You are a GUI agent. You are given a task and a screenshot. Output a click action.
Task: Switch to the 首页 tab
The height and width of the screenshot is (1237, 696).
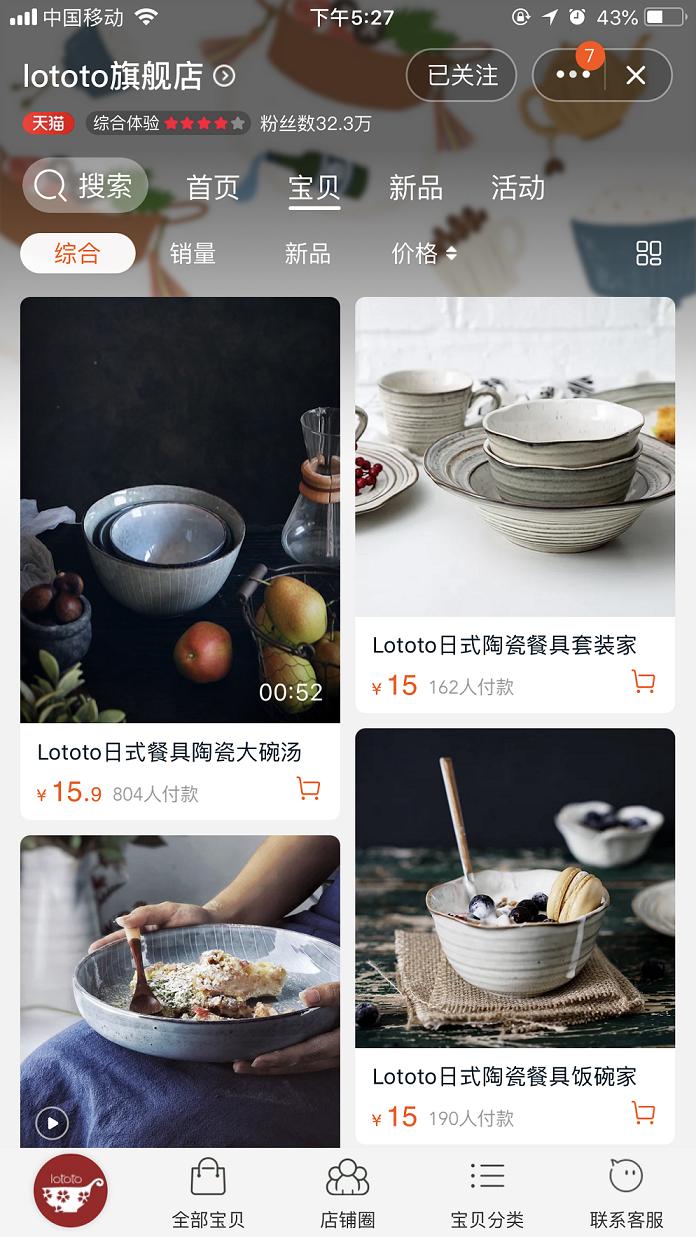tap(213, 187)
